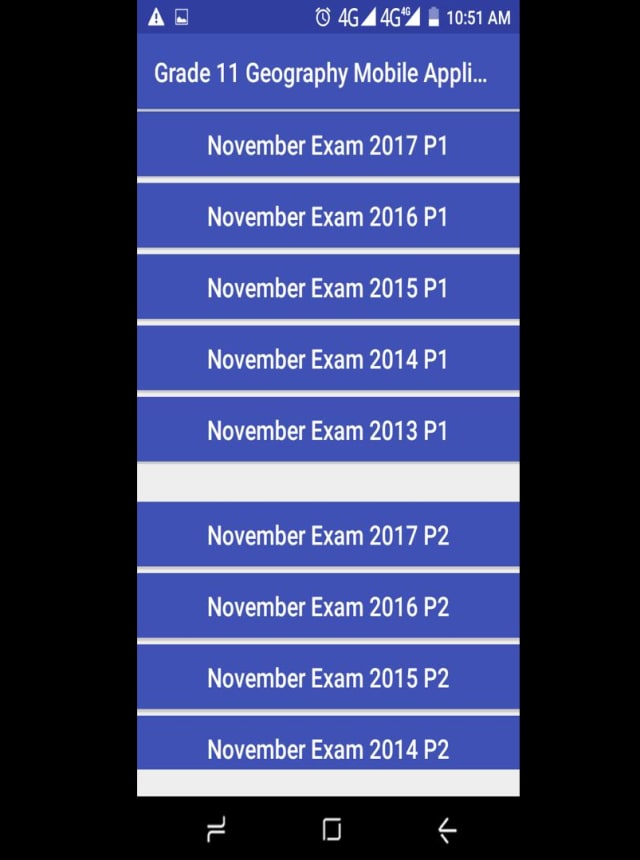Launch November Exam 2014 P1
Viewport: 640px width, 860px height.
[328, 359]
